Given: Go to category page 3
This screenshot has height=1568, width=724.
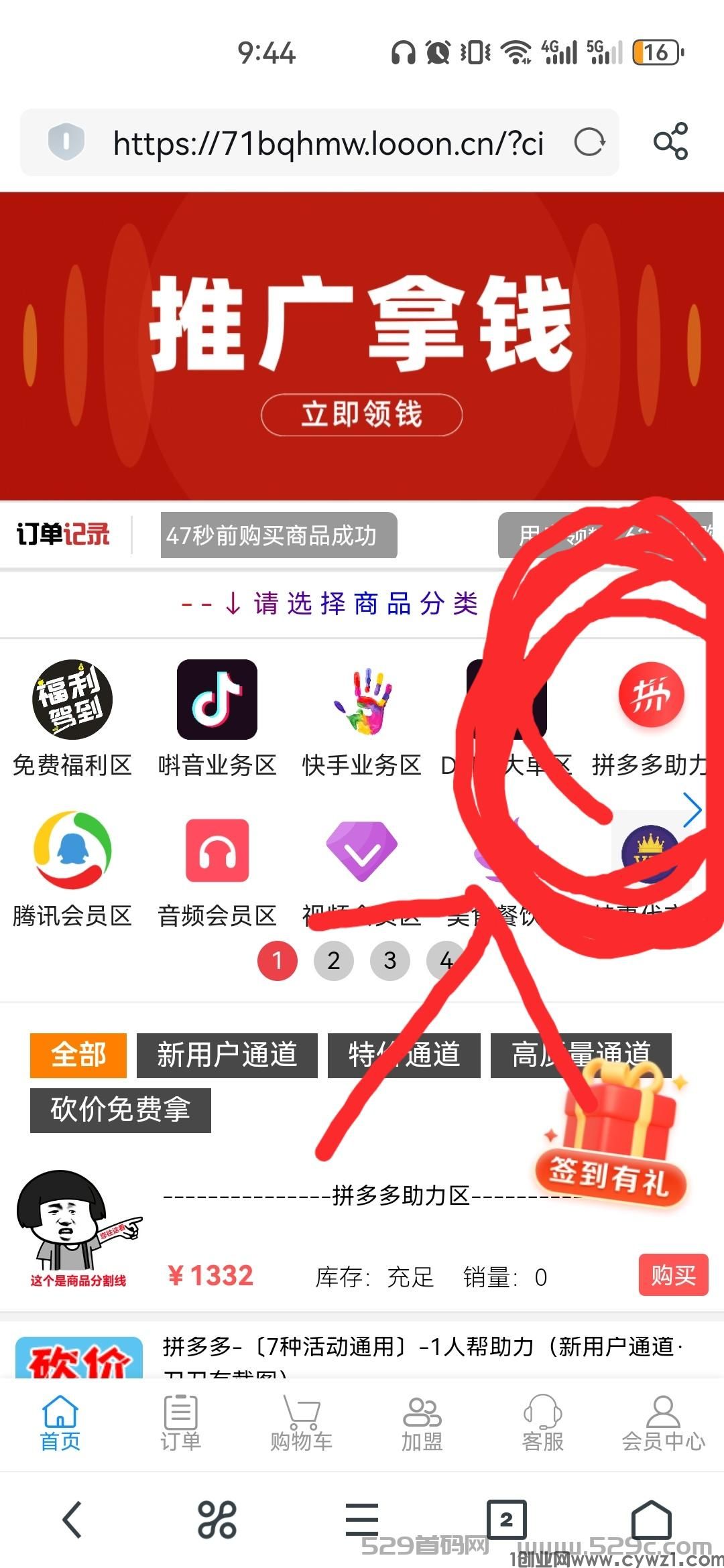Looking at the screenshot, I should point(389,961).
